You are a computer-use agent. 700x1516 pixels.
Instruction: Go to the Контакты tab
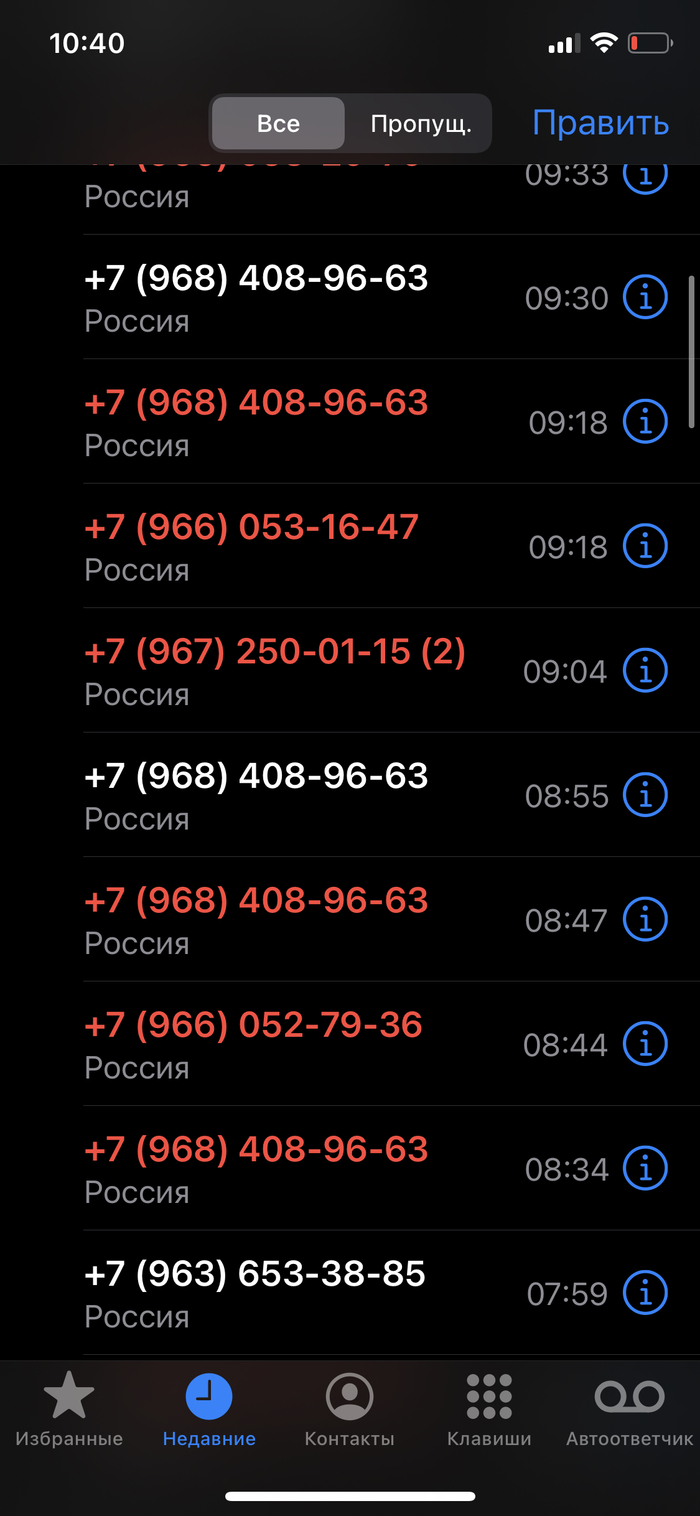(349, 1410)
